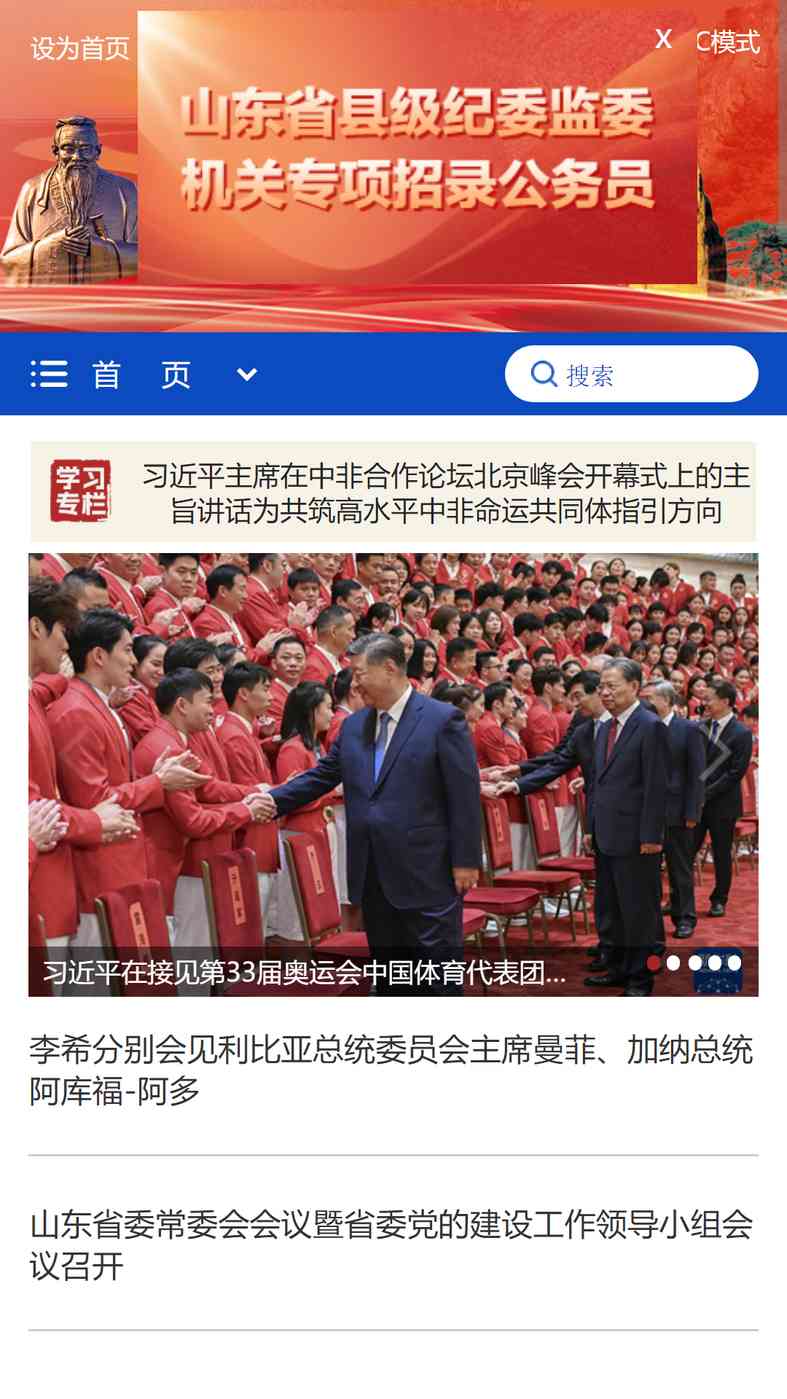Screen dimensions: 787x1399
Task: Show next carousel slide with right arrow
Action: [x=715, y=762]
